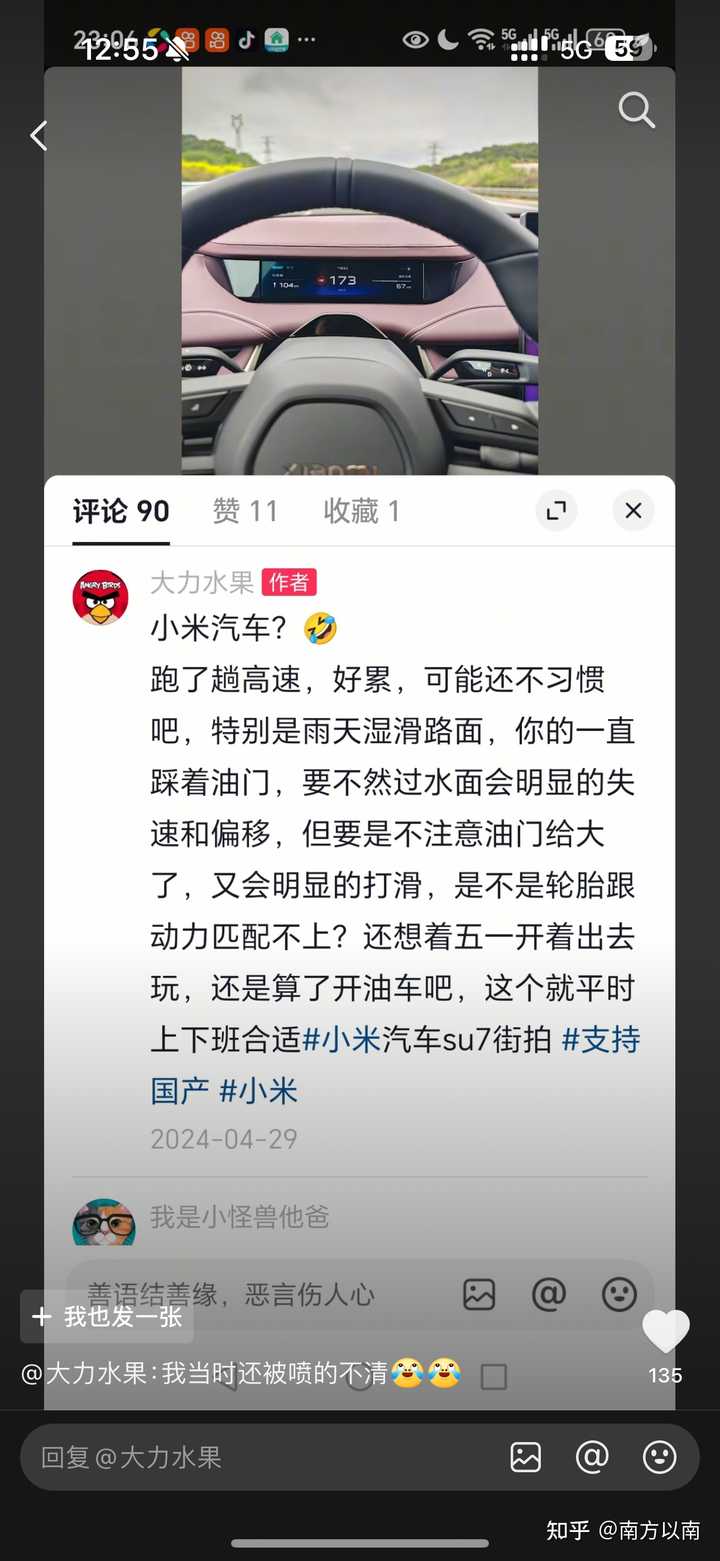Screen dimensions: 720x1561
Task: Attach a picture in the bottom reply bar
Action: click(x=526, y=1457)
